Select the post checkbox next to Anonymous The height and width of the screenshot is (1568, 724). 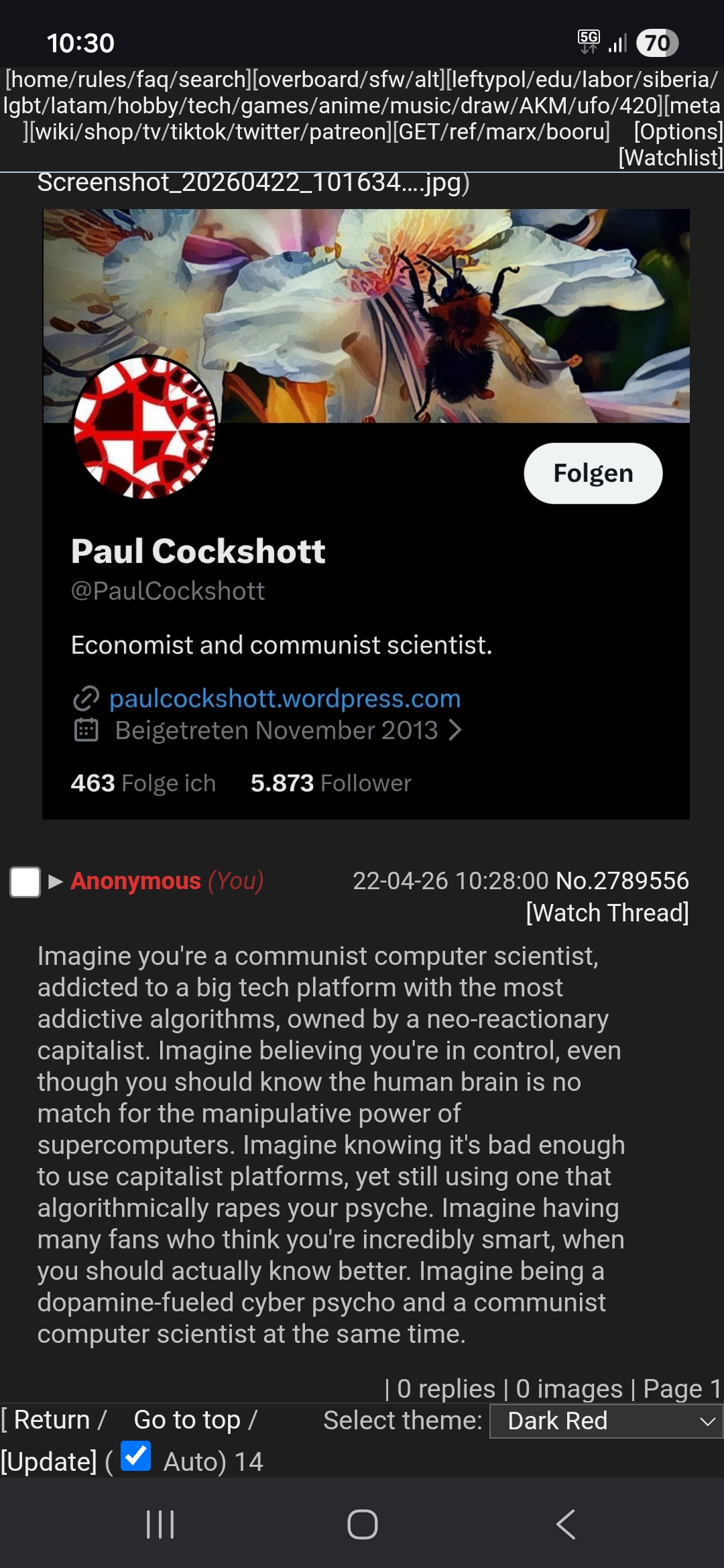pyautogui.click(x=25, y=882)
